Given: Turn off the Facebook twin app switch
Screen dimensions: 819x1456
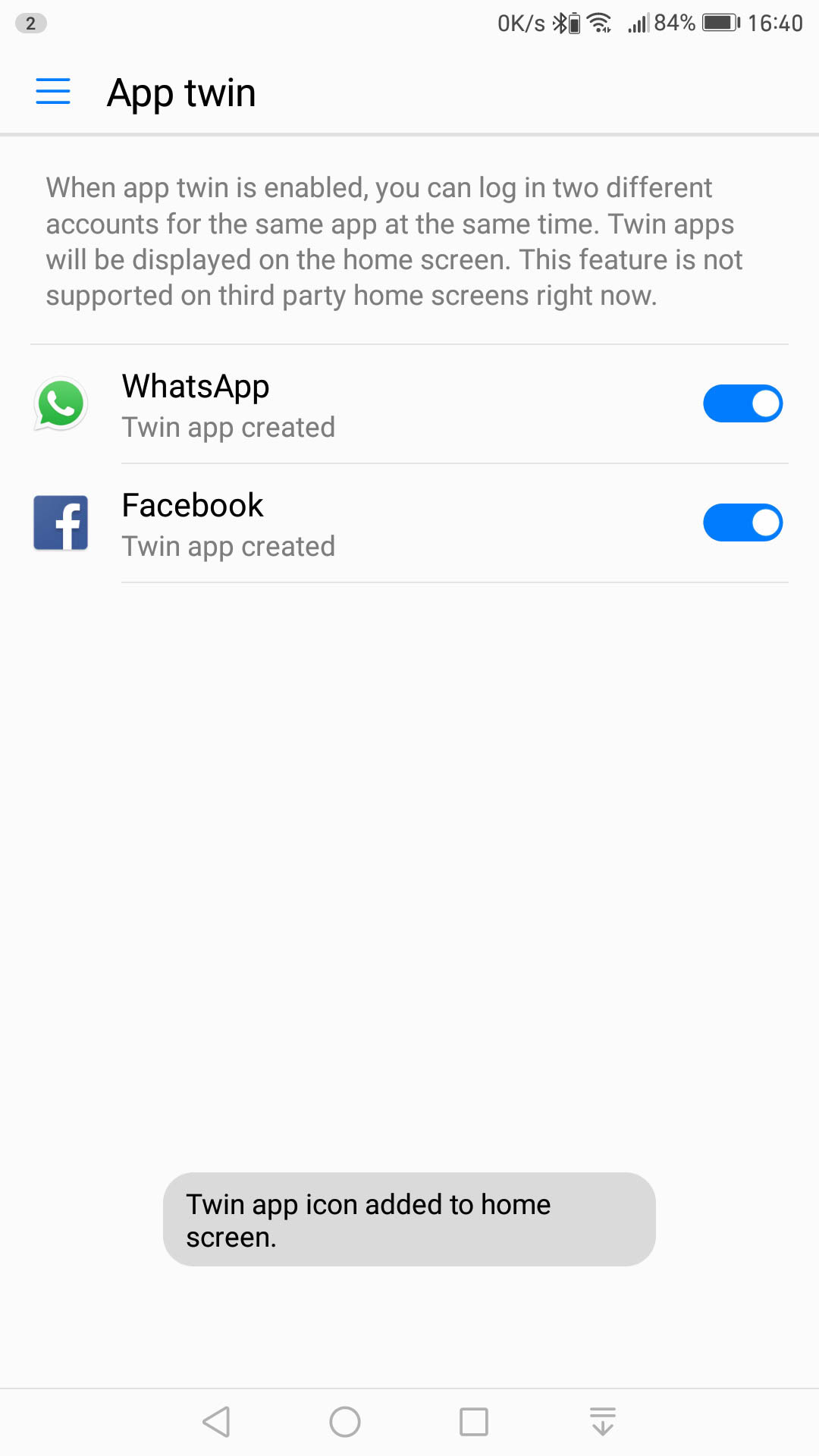Looking at the screenshot, I should click(x=742, y=522).
